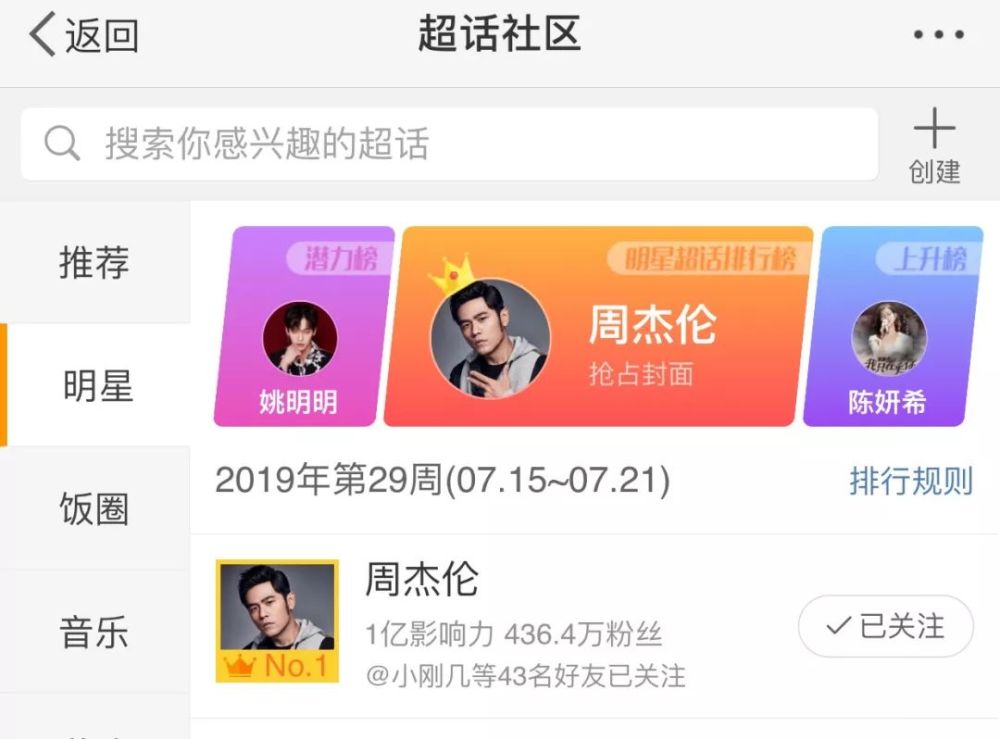Switch to the 饭圈 tab

coord(94,509)
